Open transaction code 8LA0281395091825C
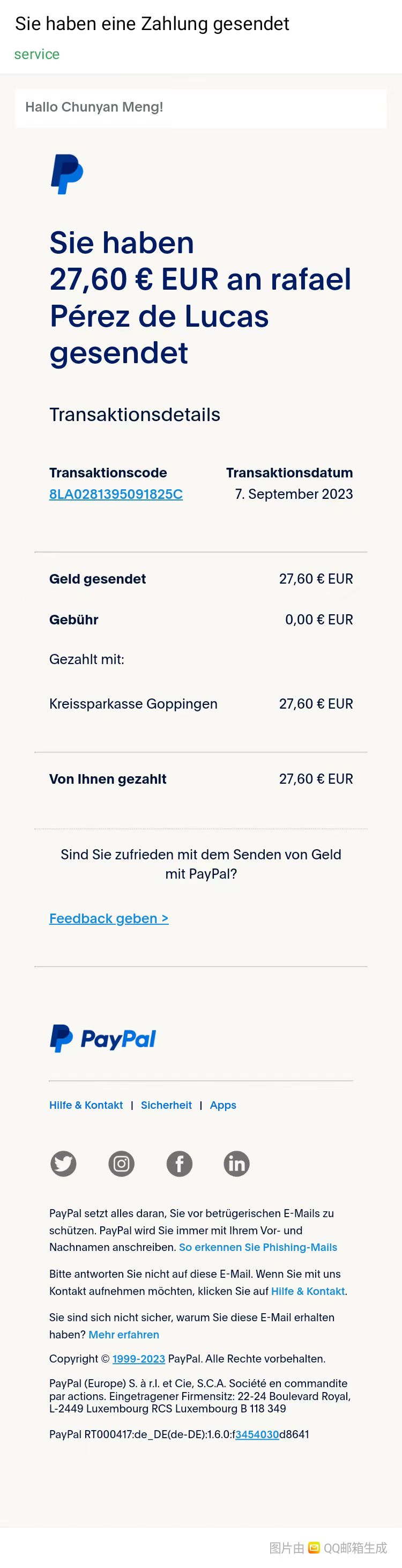 point(116,494)
